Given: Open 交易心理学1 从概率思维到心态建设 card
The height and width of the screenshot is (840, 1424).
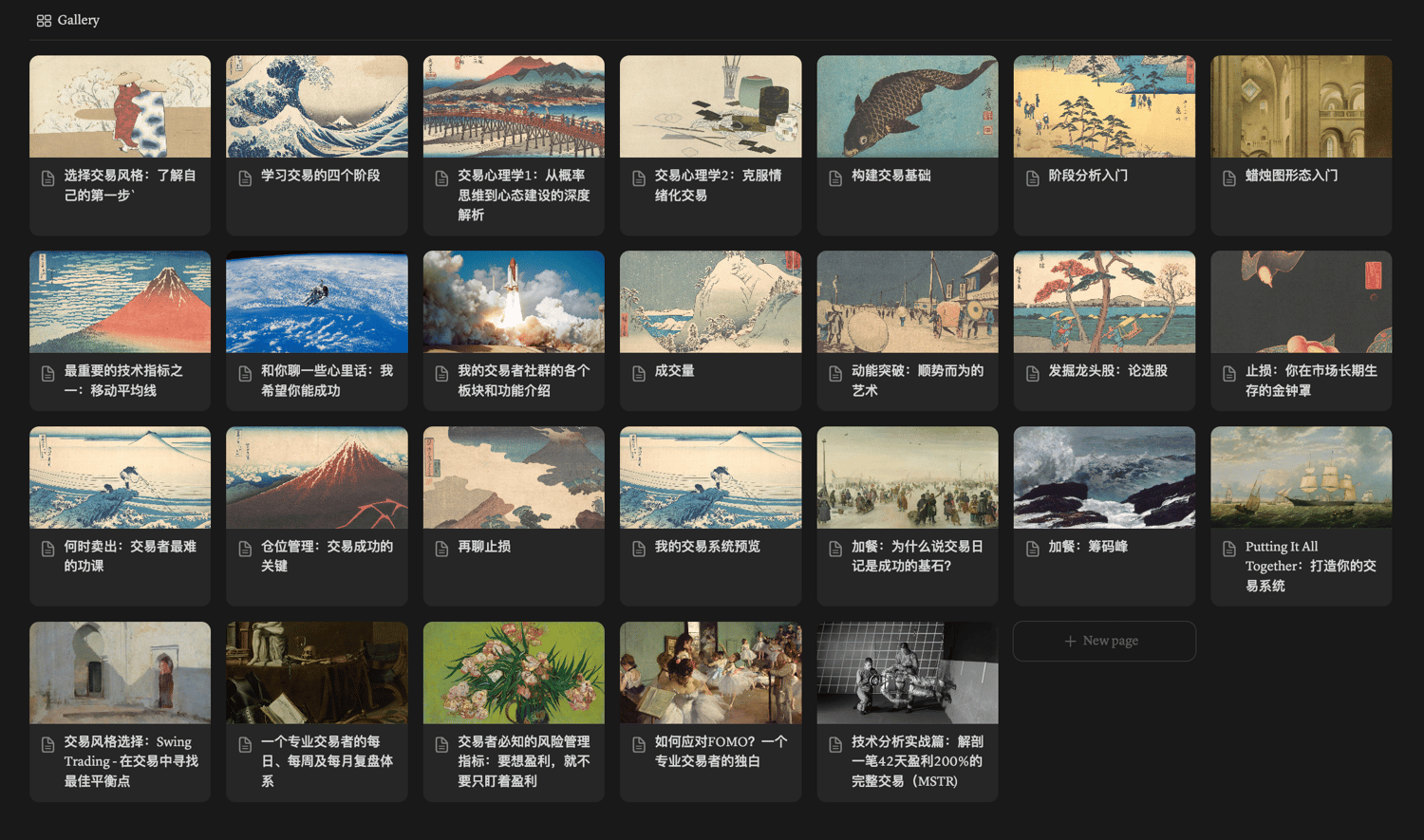Looking at the screenshot, I should coord(523,195).
